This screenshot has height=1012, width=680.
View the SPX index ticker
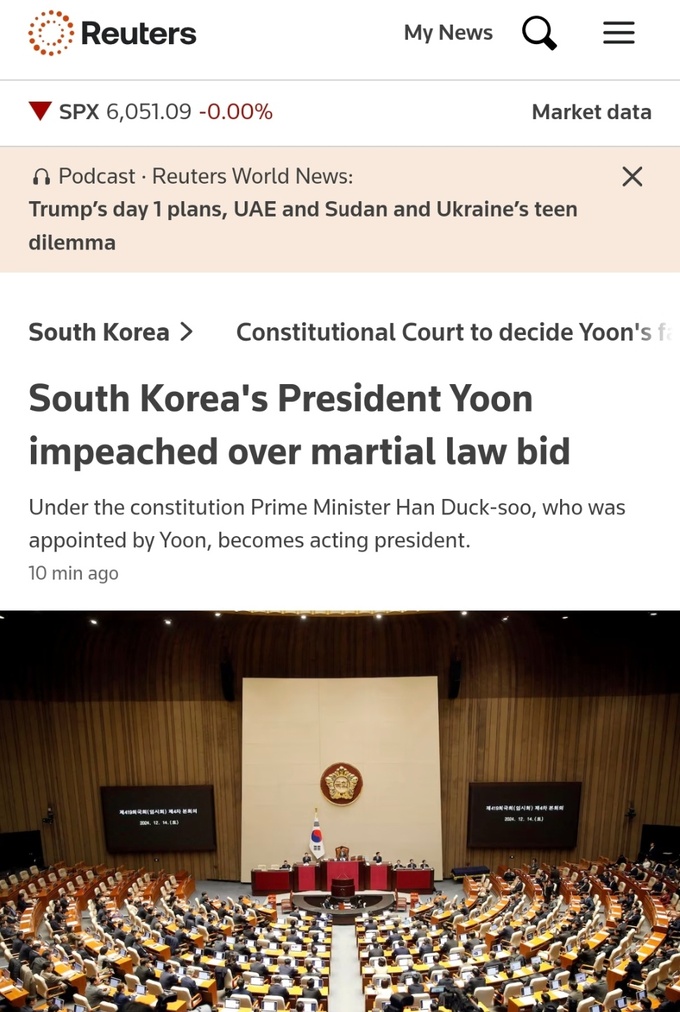tap(150, 112)
